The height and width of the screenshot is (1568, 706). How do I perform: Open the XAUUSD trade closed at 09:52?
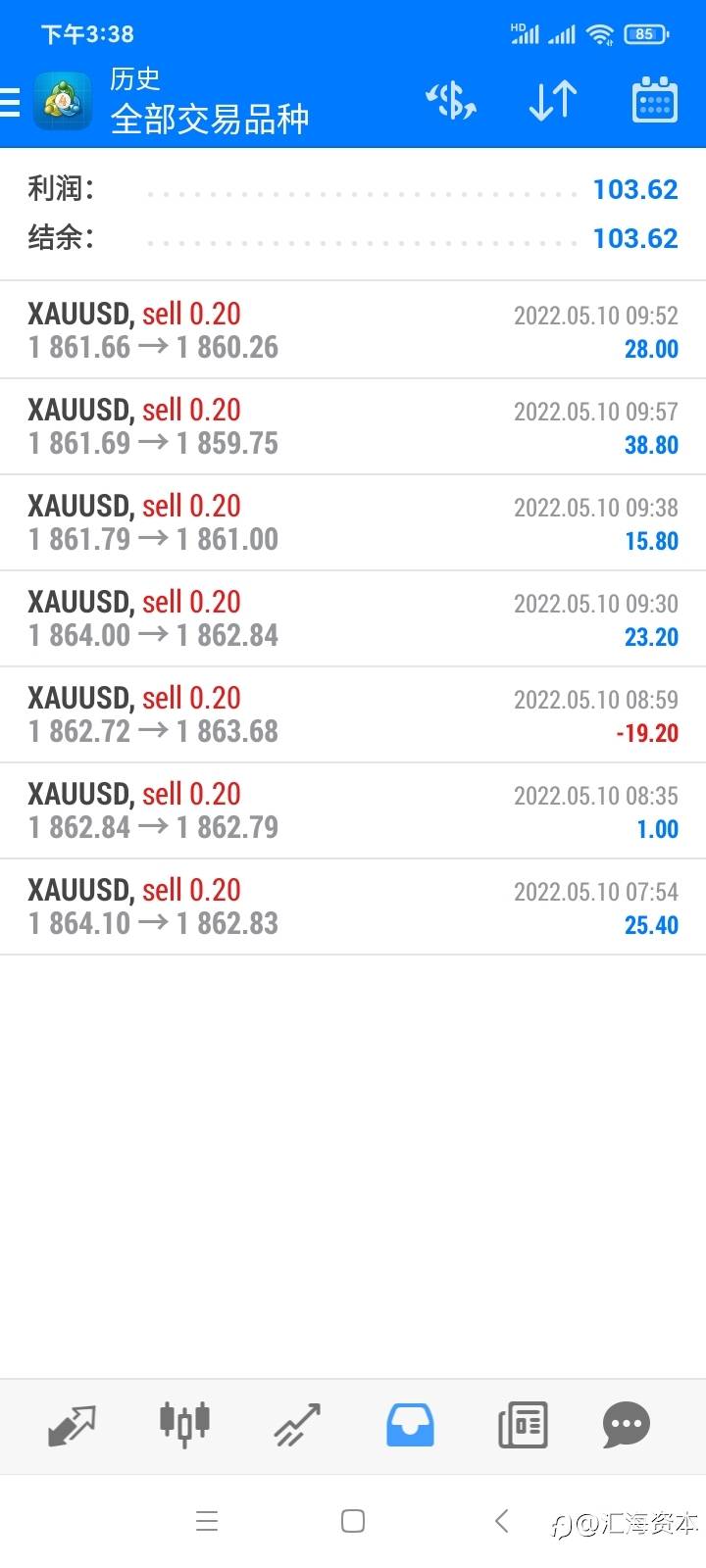(x=353, y=330)
